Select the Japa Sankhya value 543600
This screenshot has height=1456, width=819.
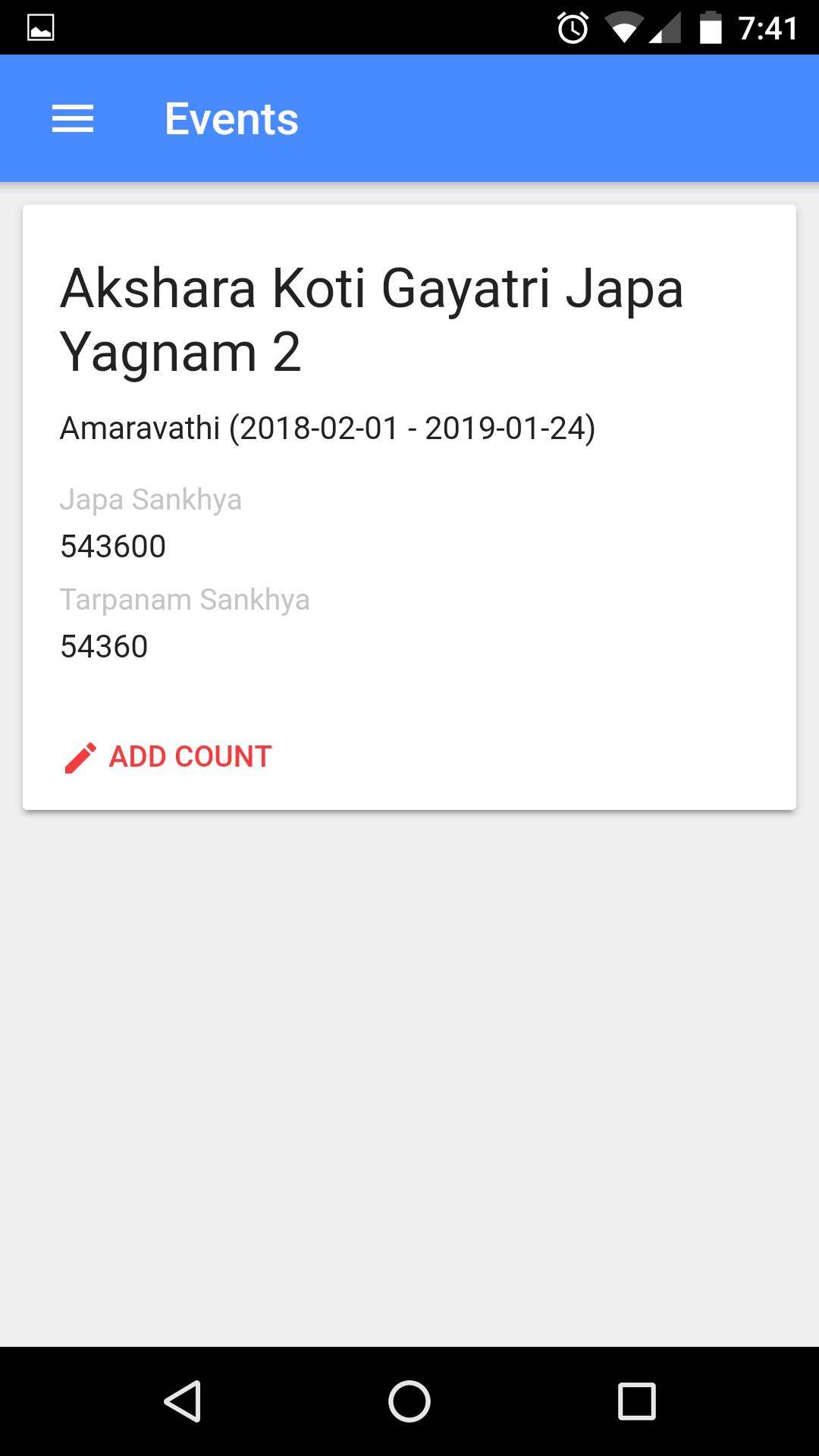114,546
